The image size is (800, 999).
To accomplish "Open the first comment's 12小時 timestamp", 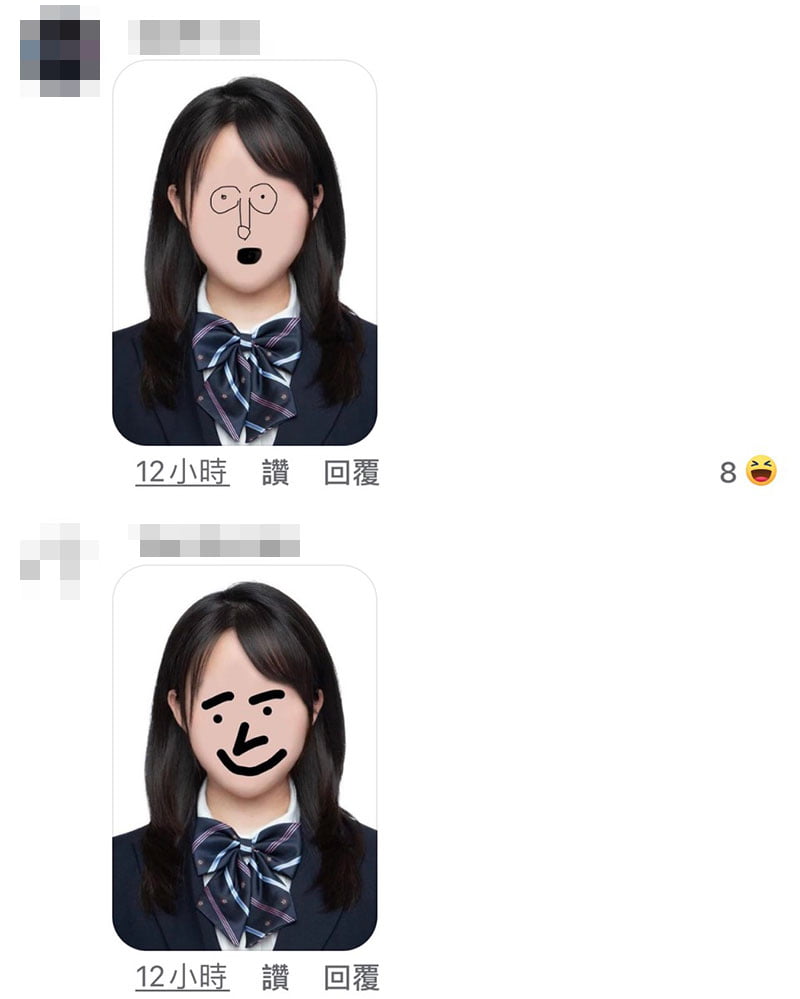I will 182,473.
